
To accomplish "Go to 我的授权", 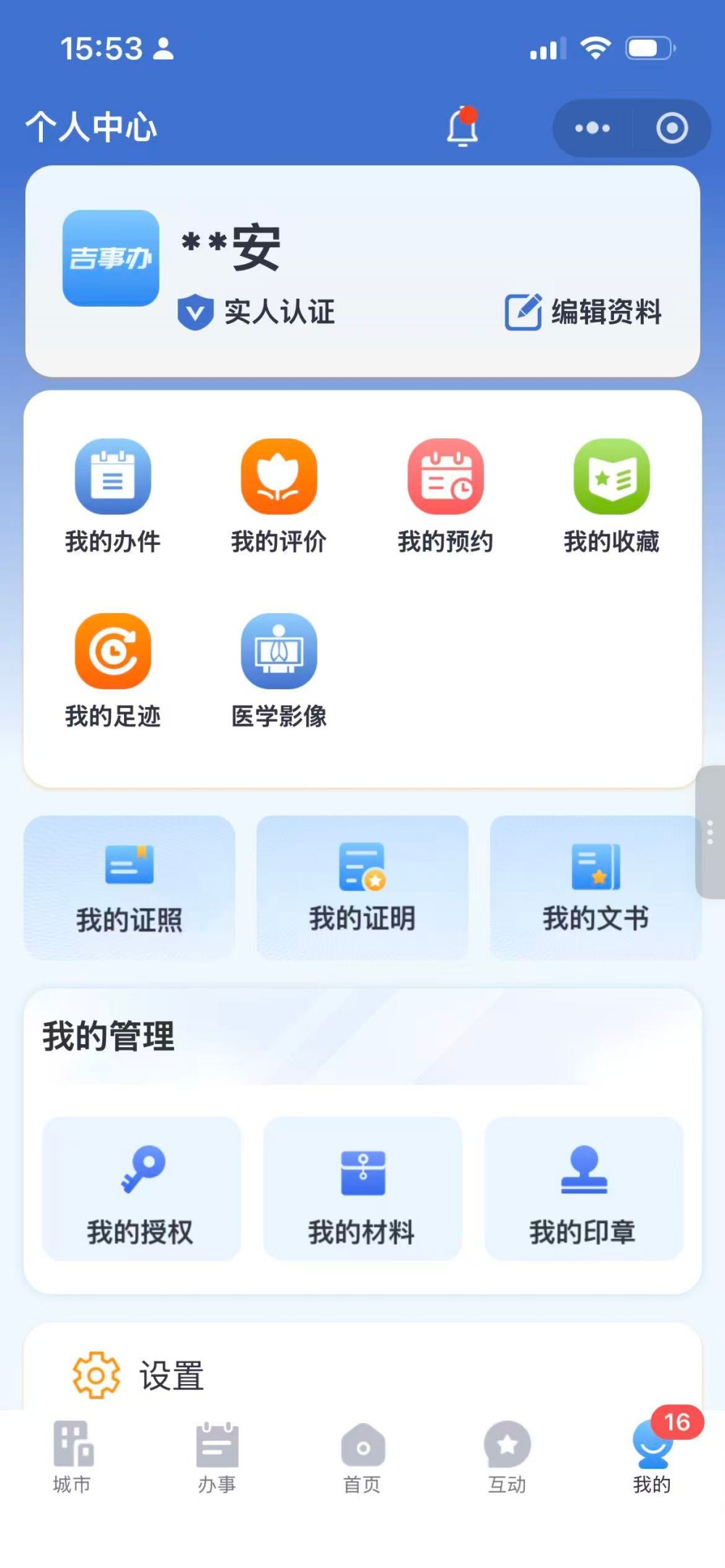I will (x=141, y=1189).
